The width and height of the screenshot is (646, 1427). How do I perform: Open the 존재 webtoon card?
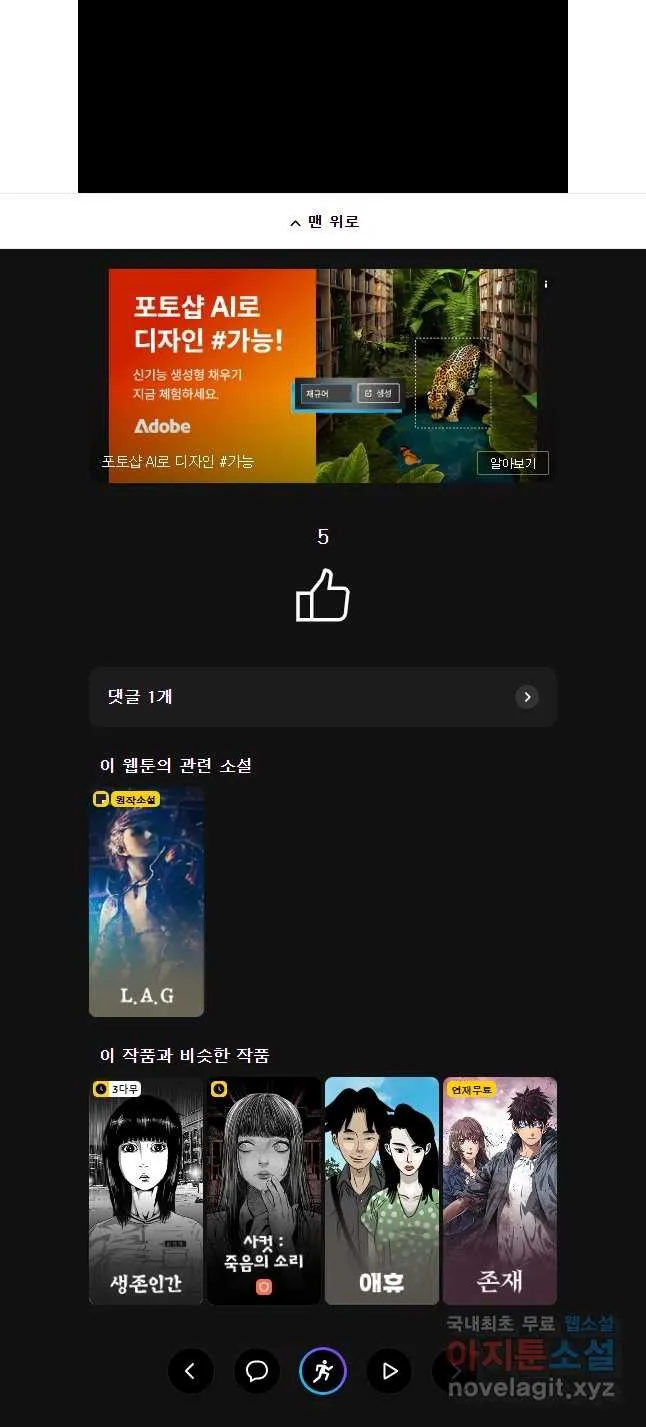[499, 1190]
